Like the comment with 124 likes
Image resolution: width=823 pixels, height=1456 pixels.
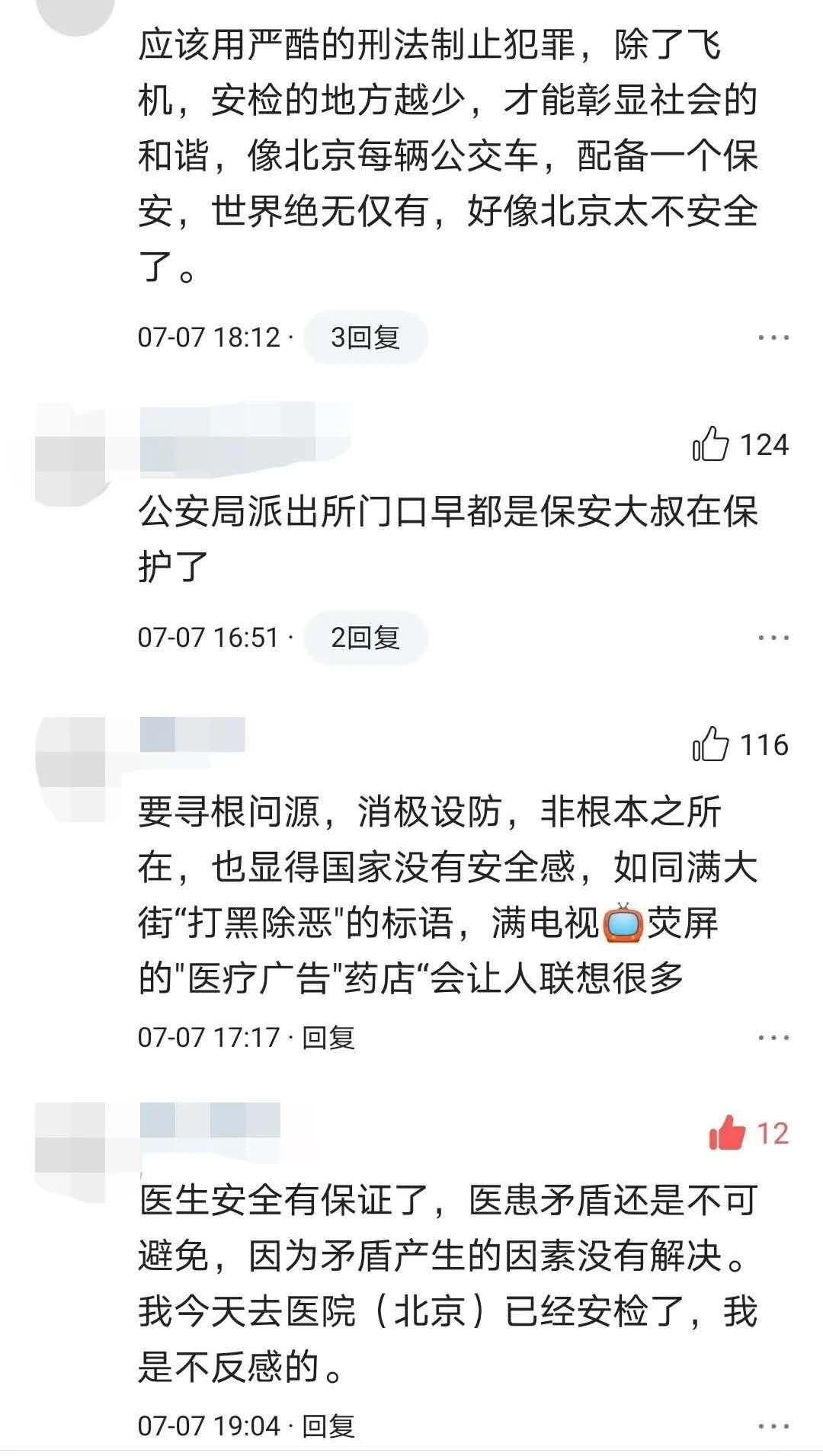711,444
